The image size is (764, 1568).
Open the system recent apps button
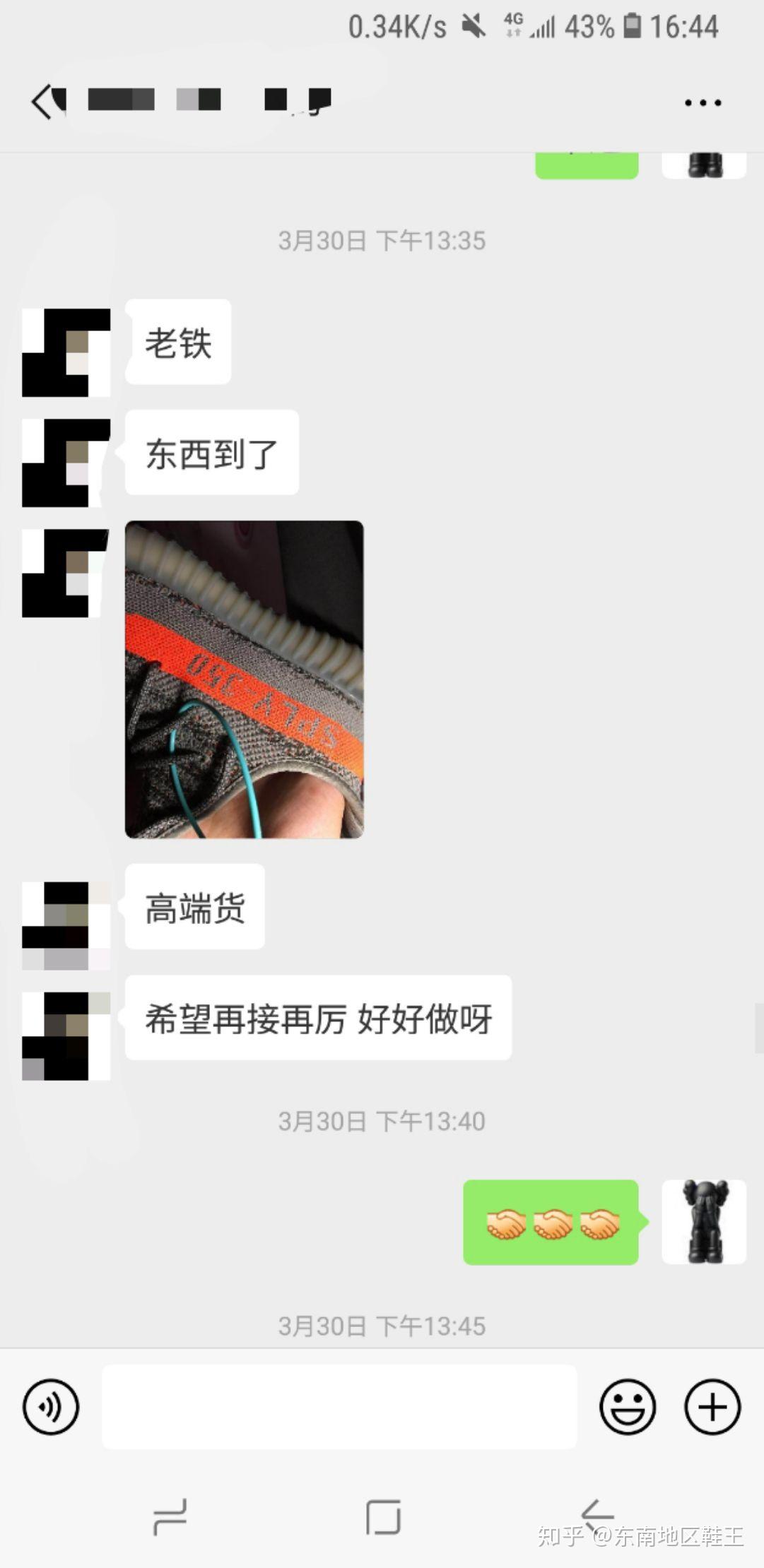pos(170,1517)
